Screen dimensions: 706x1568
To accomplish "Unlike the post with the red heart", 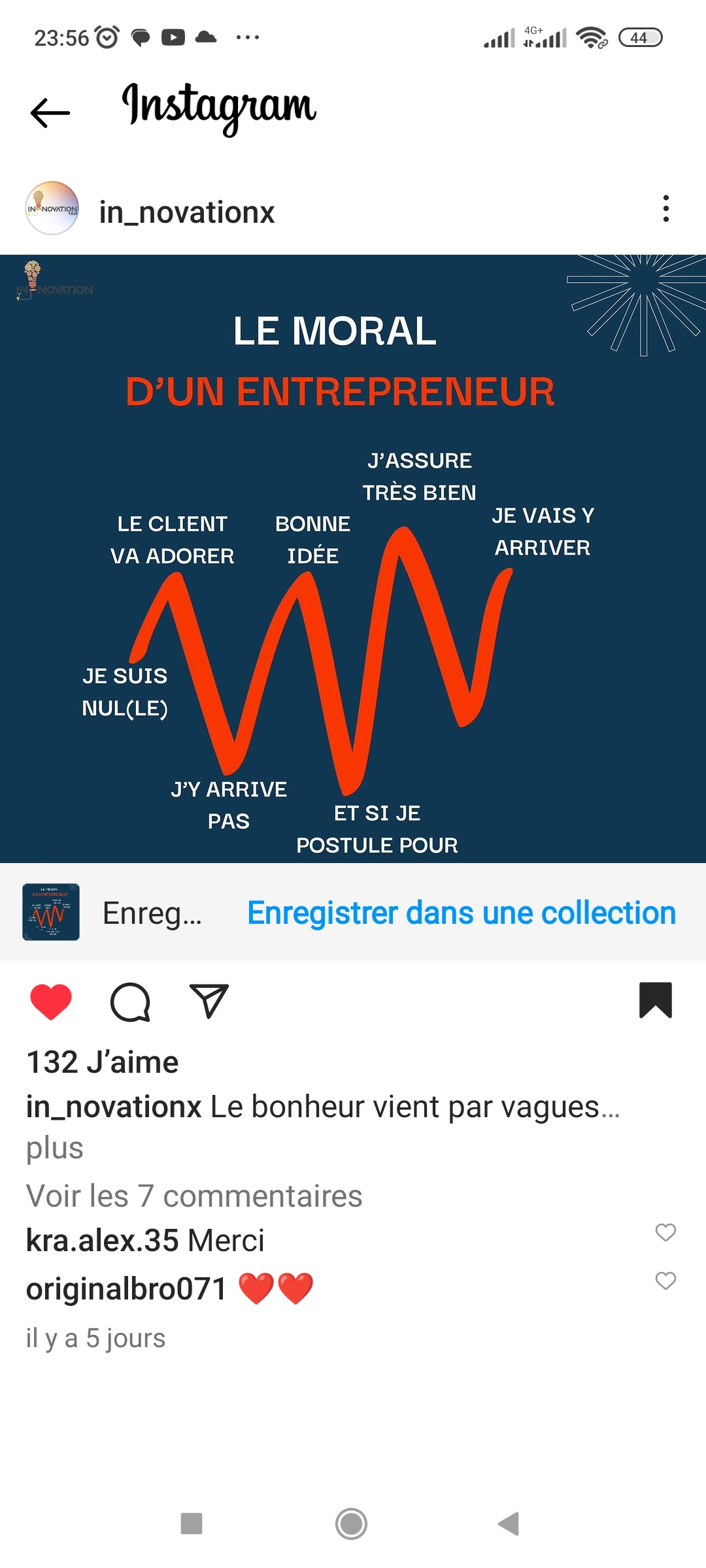I will (51, 1002).
